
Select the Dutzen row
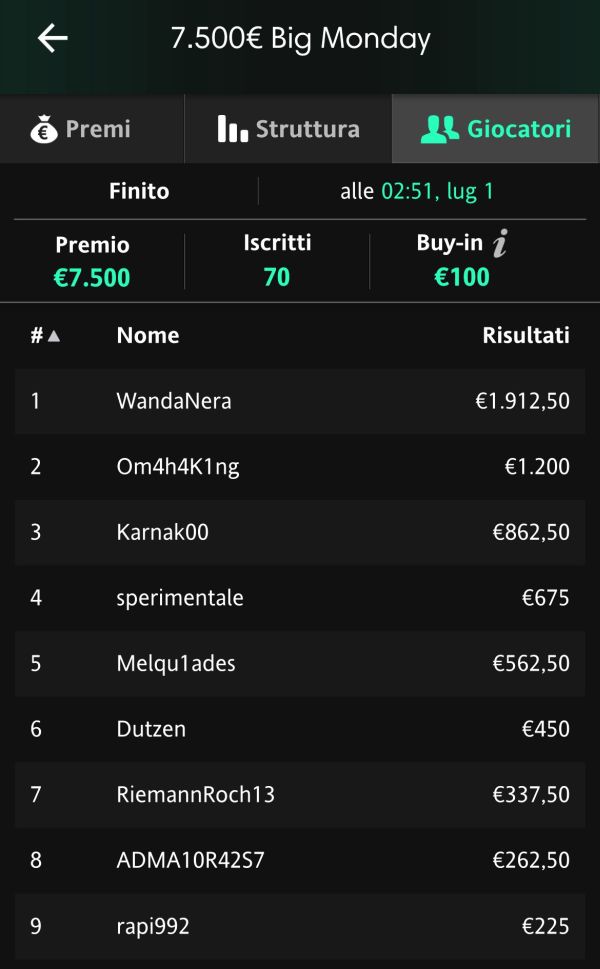(x=300, y=729)
